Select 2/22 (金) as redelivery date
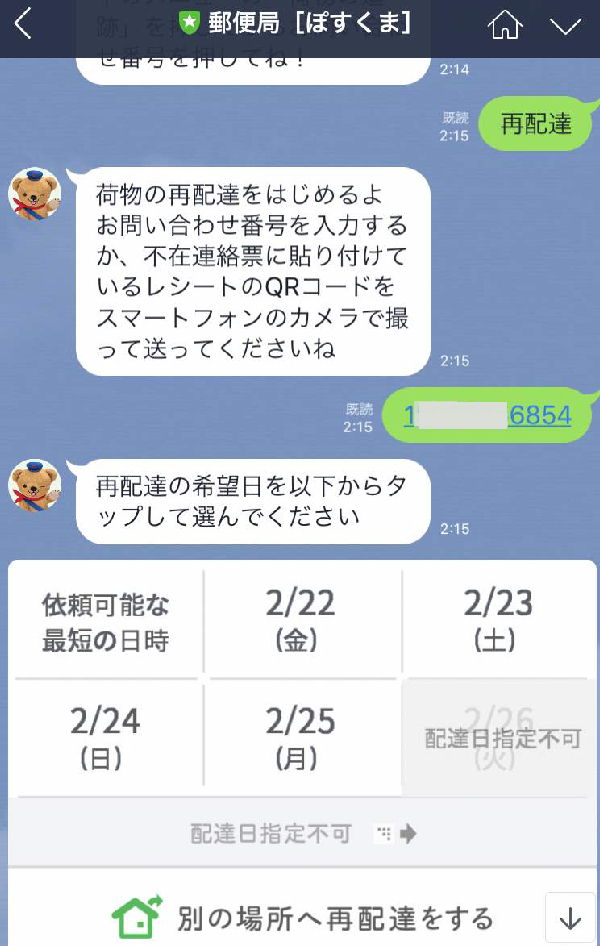 301,620
